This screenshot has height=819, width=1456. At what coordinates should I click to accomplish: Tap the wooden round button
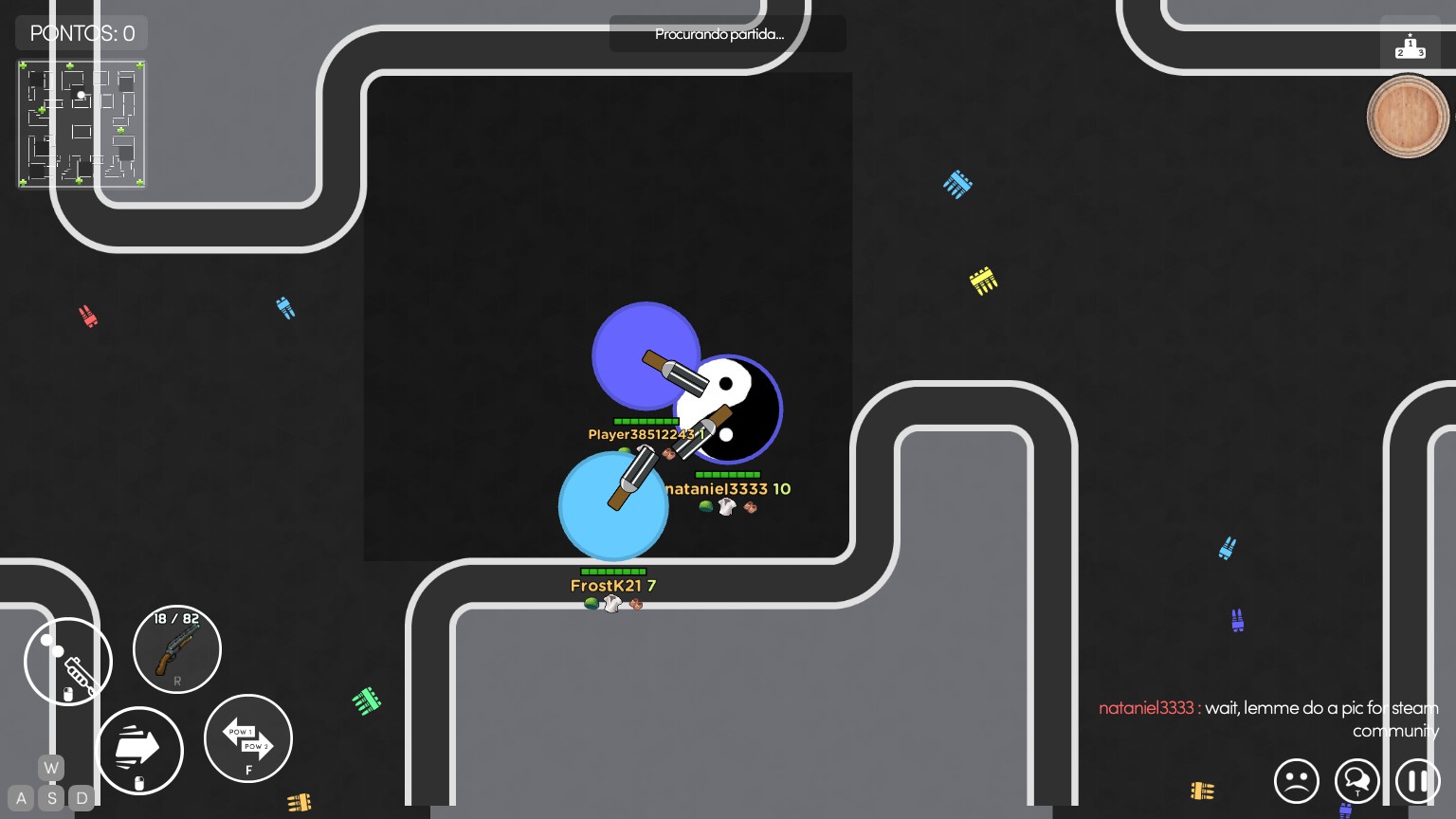pyautogui.click(x=1408, y=117)
